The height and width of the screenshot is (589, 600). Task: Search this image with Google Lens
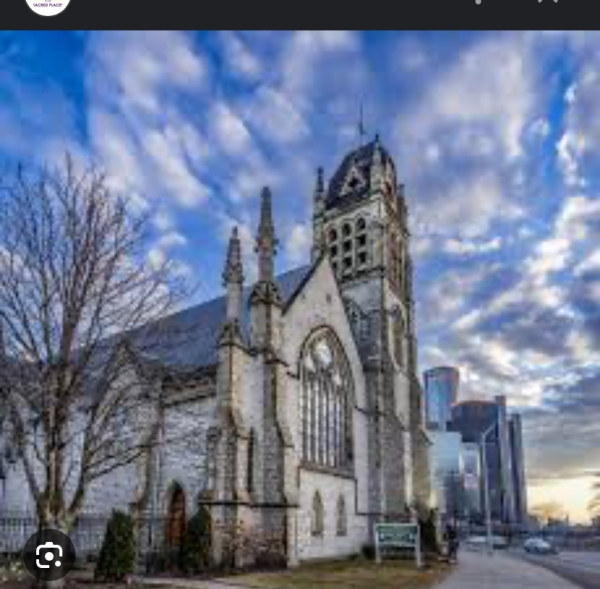(x=48, y=555)
